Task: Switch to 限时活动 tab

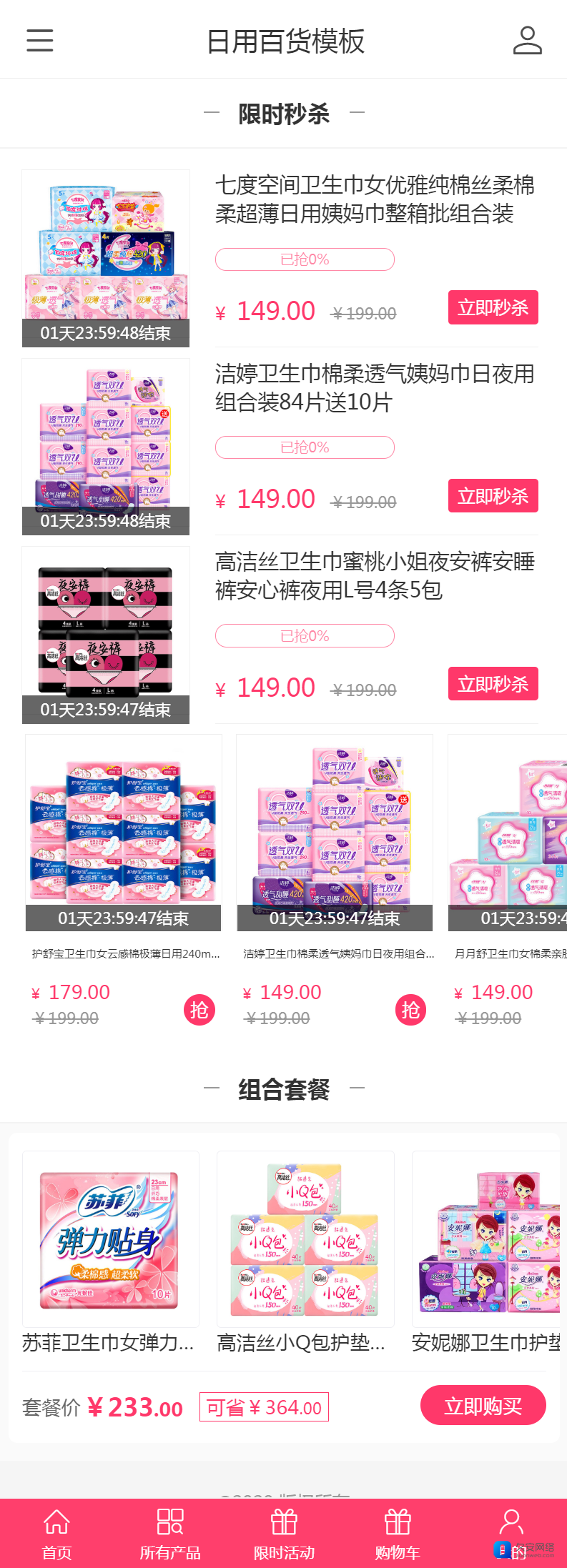Action: pos(284,1534)
